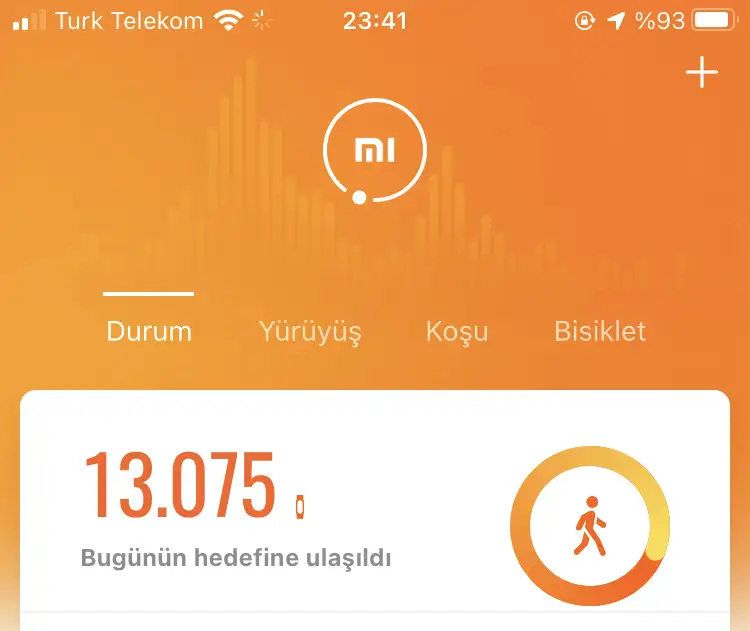Switch to the Koşu tab
This screenshot has height=631, width=750.
pos(457,331)
